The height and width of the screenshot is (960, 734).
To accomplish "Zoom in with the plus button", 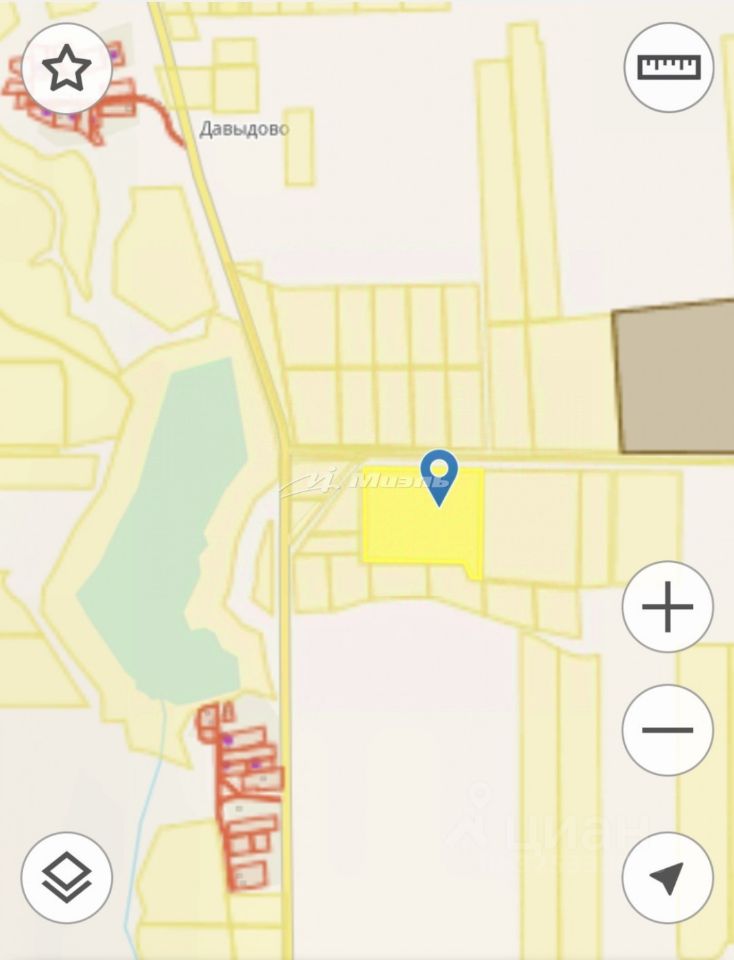I will (x=667, y=607).
